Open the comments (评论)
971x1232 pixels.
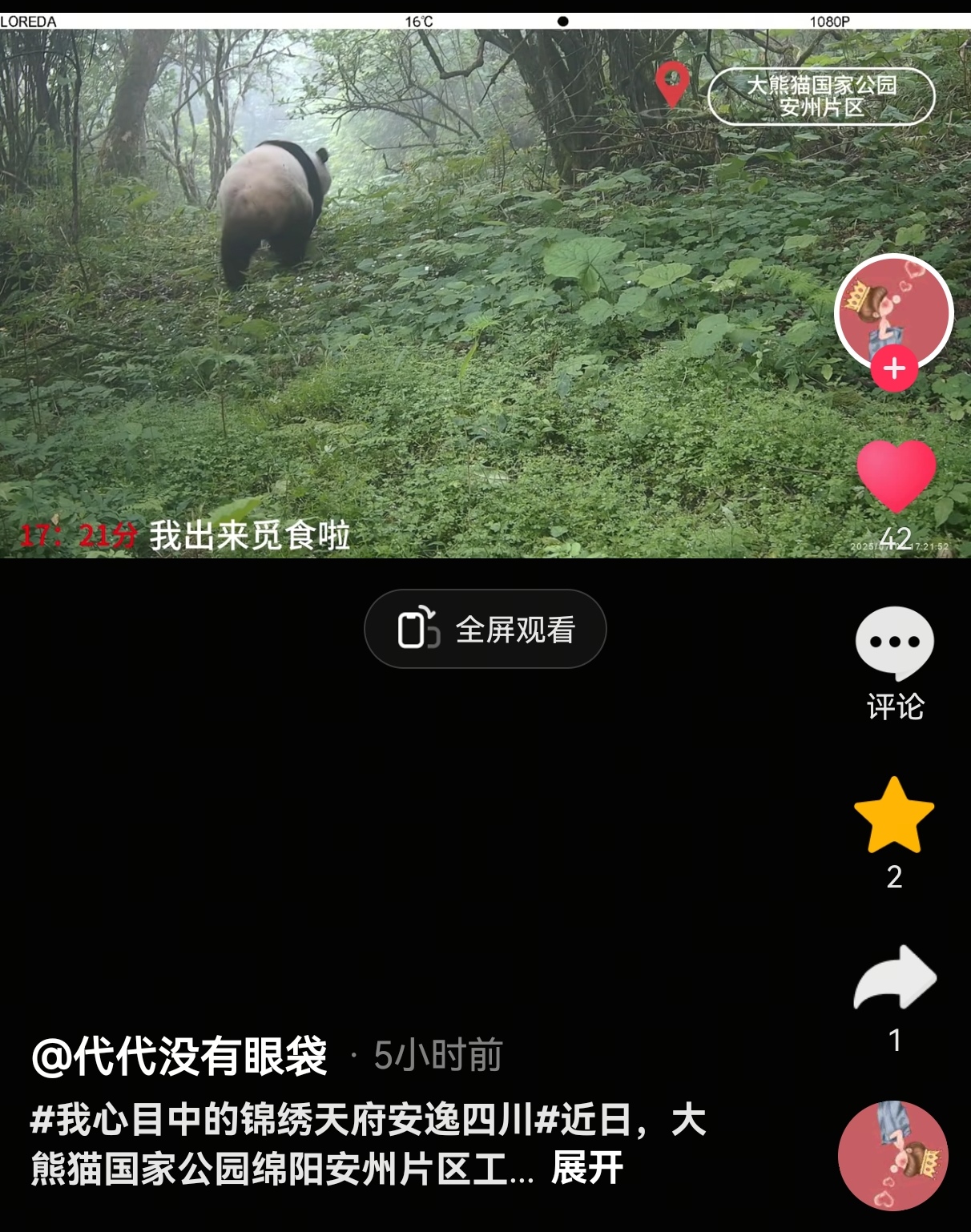pyautogui.click(x=894, y=645)
